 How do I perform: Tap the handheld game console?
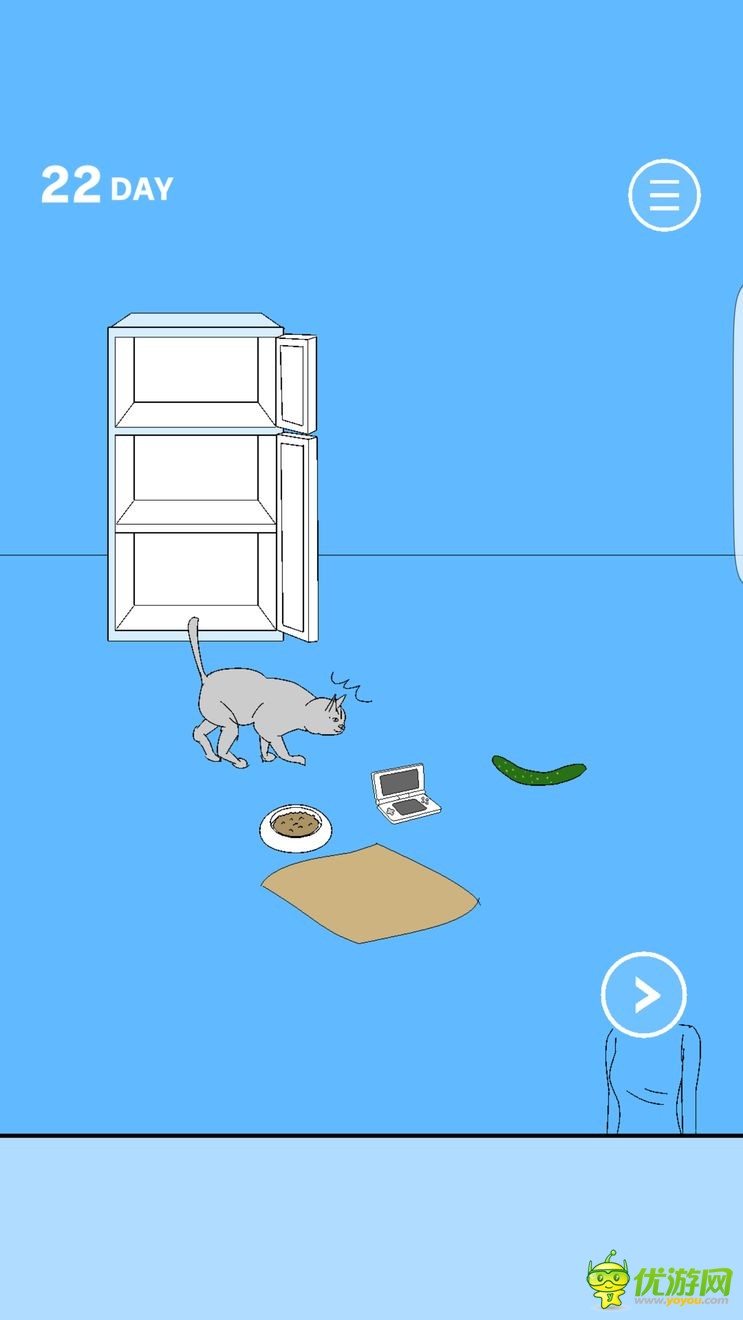(x=406, y=793)
